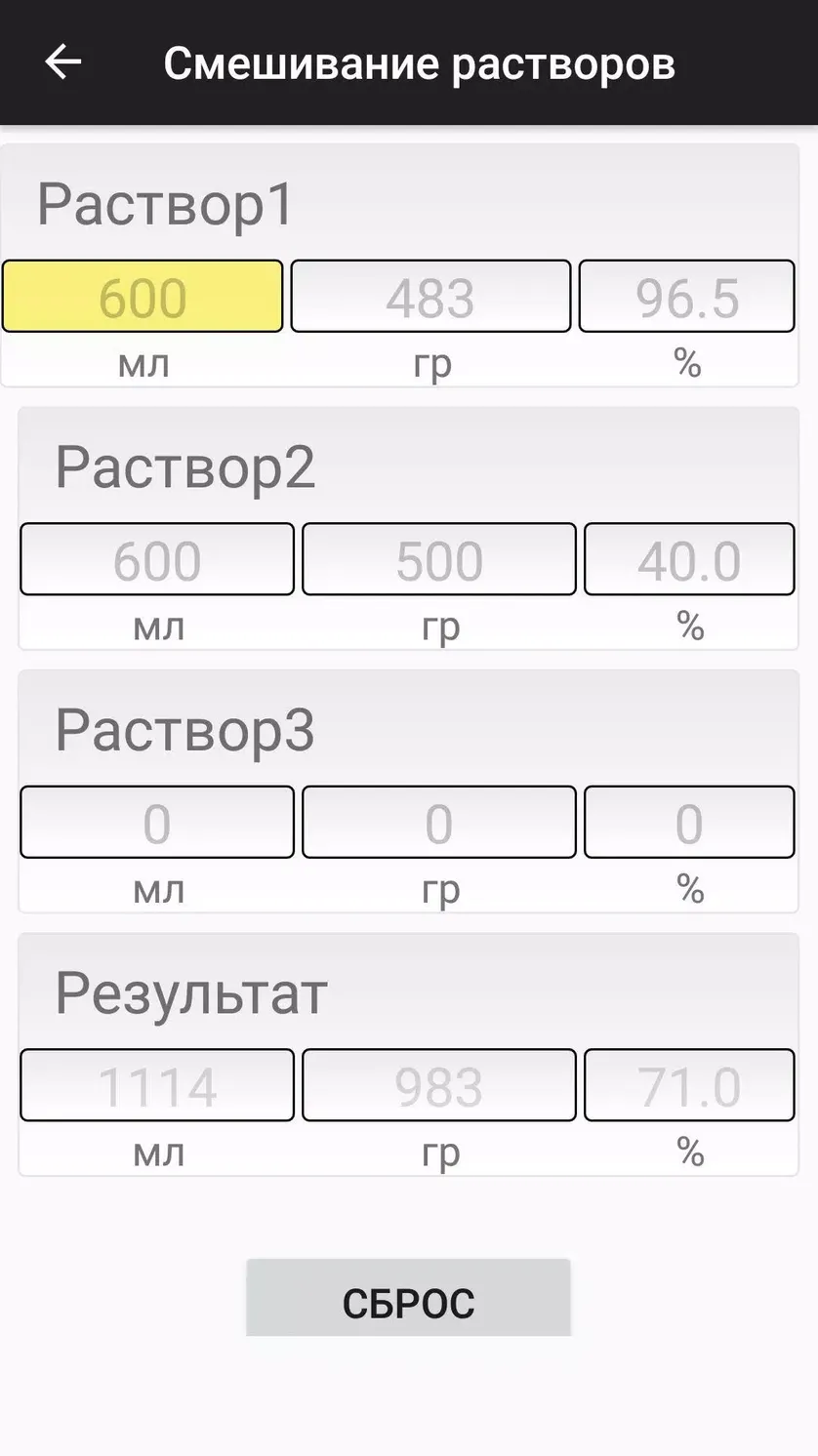
Task: Edit the Раствор1 гр field showing 483
Action: 430,296
